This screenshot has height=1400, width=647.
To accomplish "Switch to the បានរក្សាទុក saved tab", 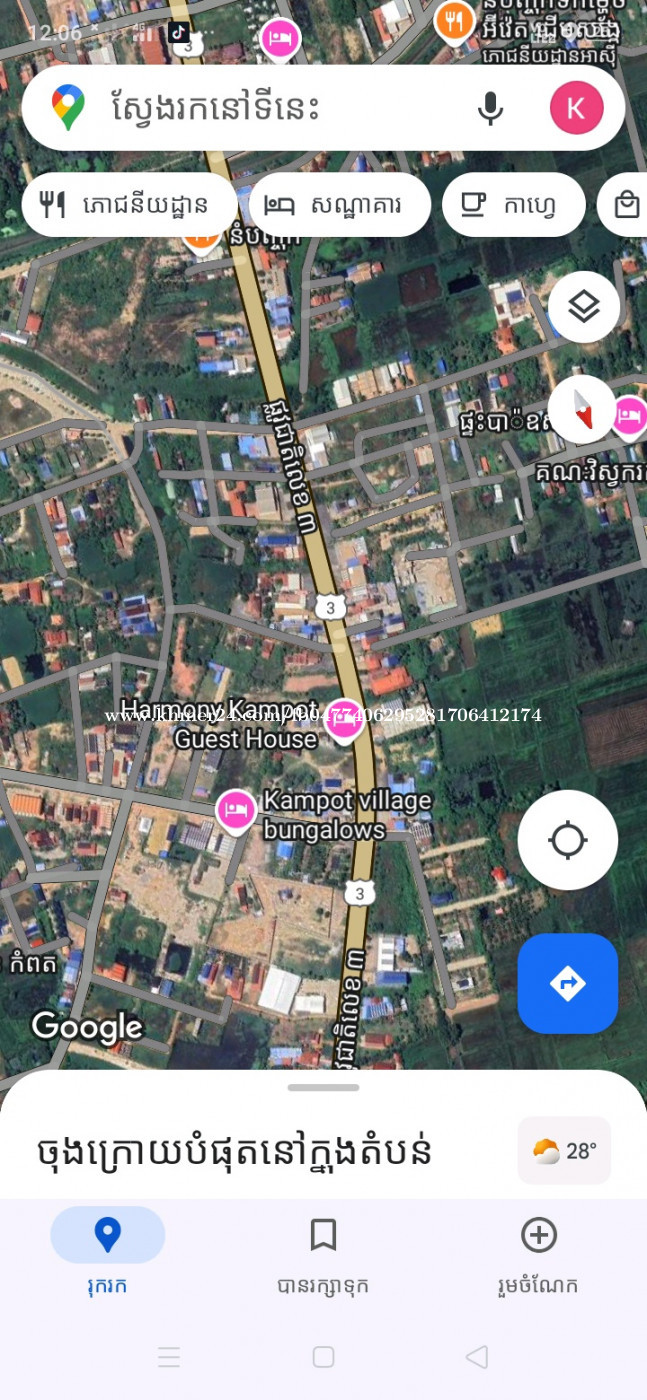I will (323, 1250).
